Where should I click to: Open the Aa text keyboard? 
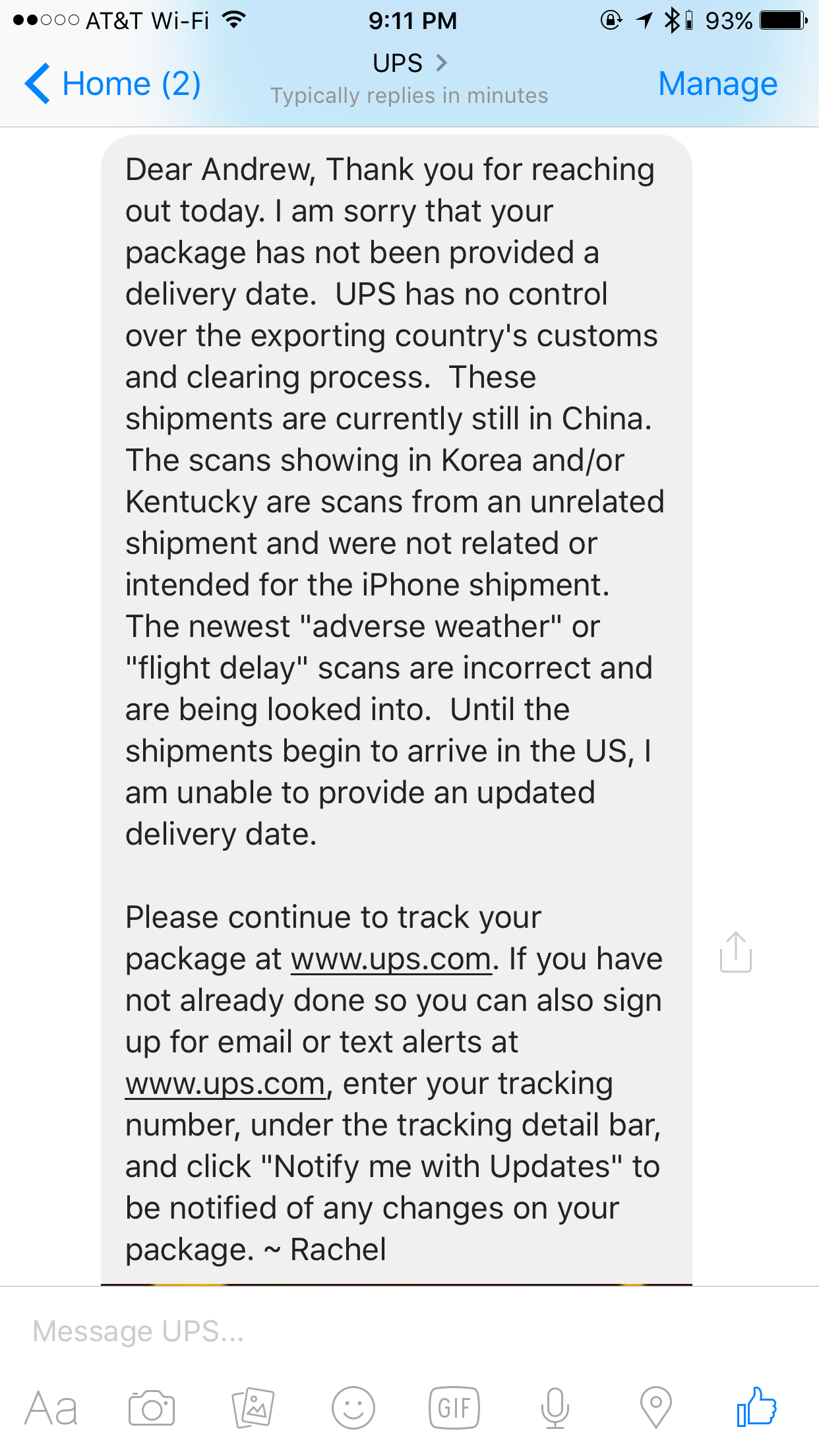tap(51, 1408)
